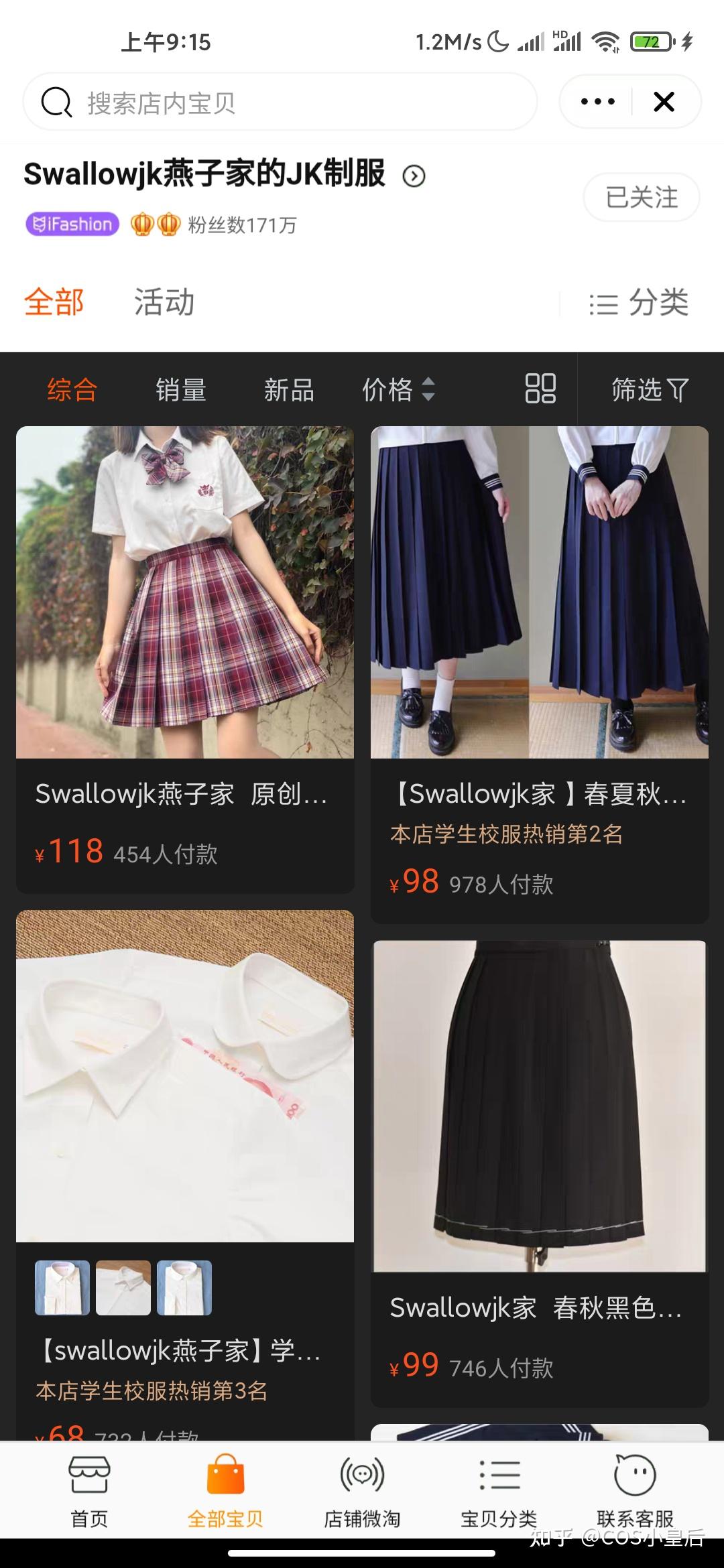Sort products by 销量 sales volume
This screenshot has width=724, height=1568.
[180, 390]
